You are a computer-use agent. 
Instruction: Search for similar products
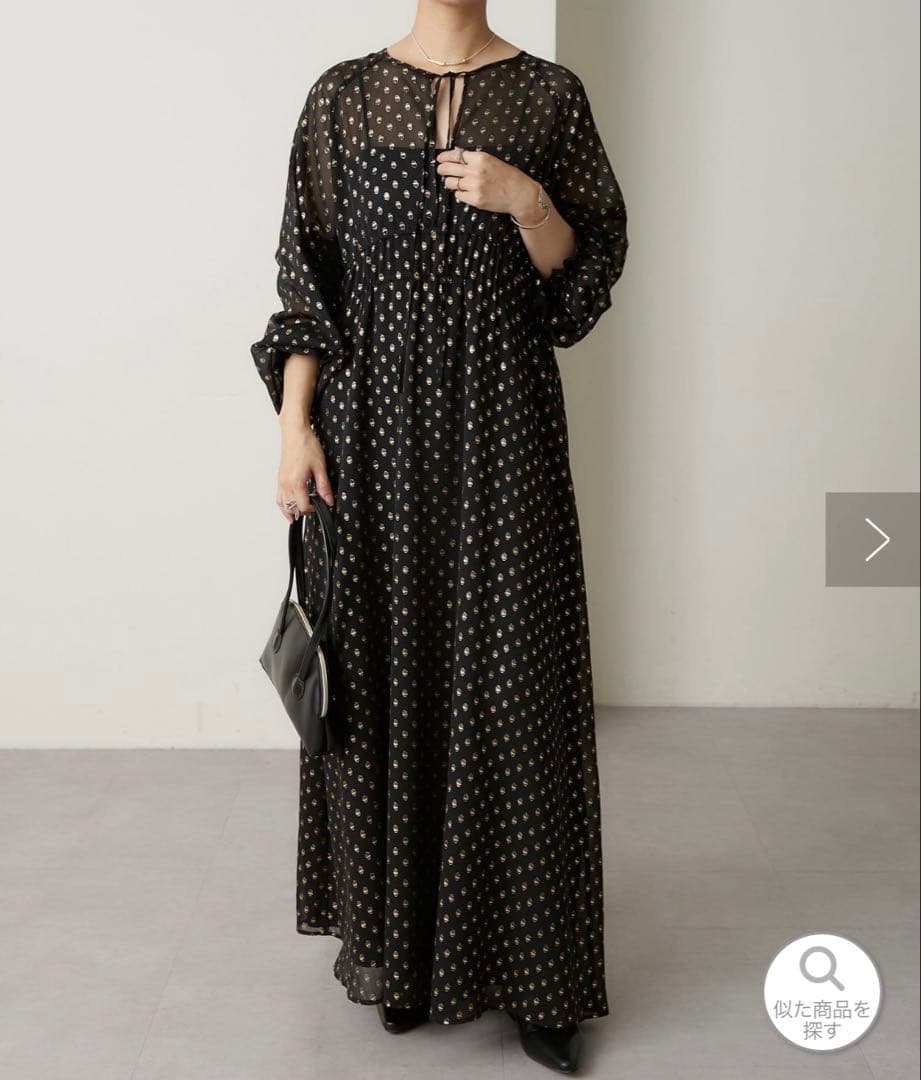pos(822,992)
